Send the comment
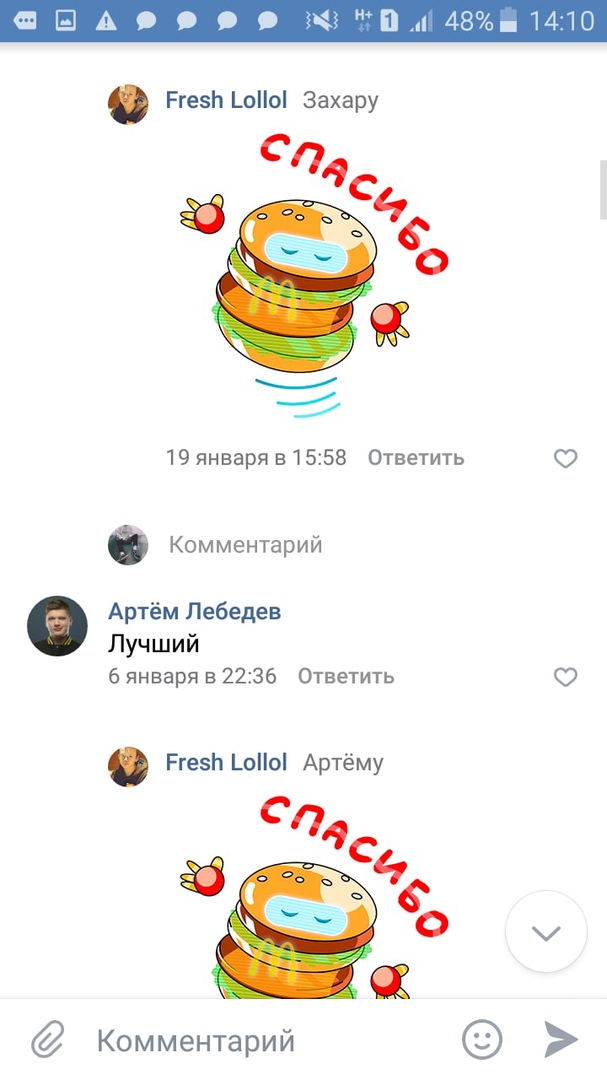Image resolution: width=607 pixels, height=1080 pixels. [561, 1040]
